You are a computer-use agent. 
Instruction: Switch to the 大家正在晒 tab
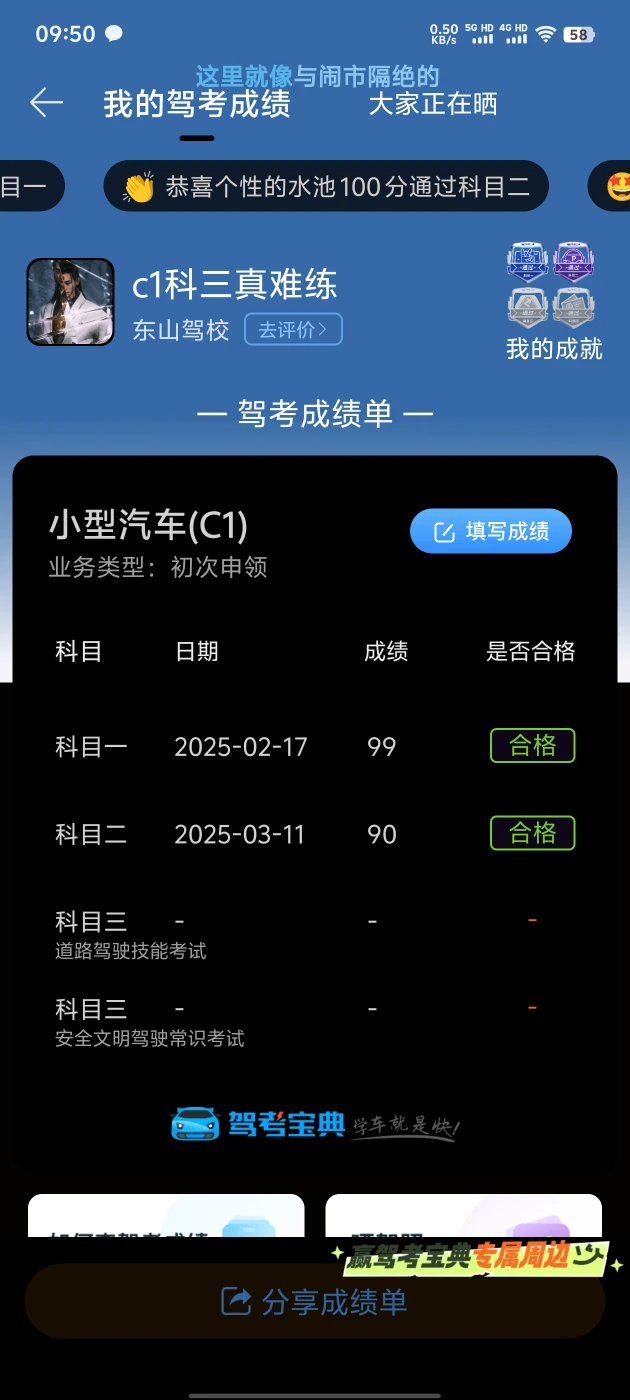433,104
